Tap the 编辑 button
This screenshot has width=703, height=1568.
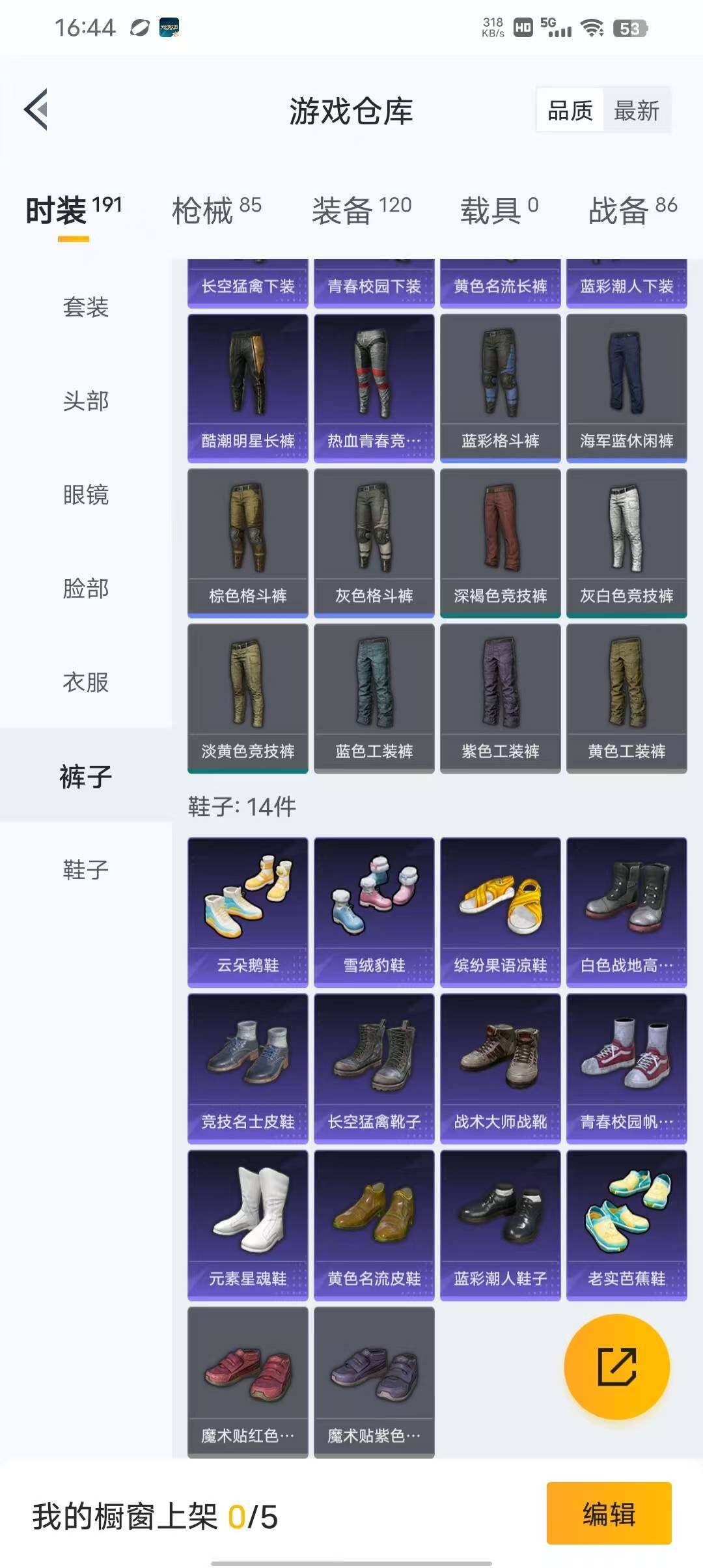point(609,1513)
